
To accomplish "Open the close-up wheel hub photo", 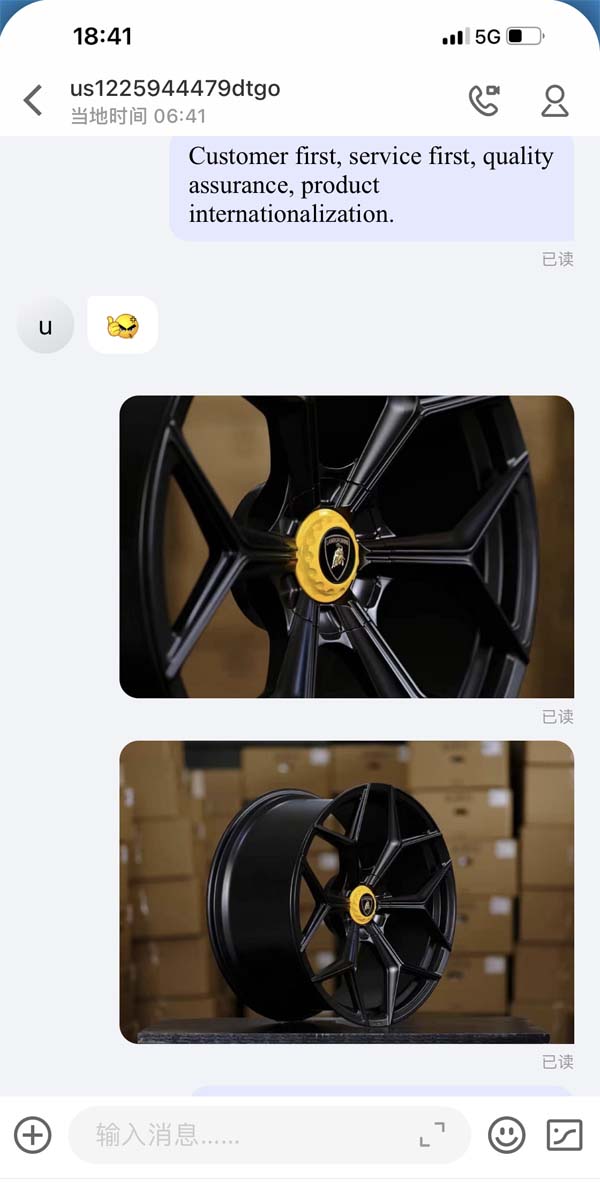I will pyautogui.click(x=347, y=546).
